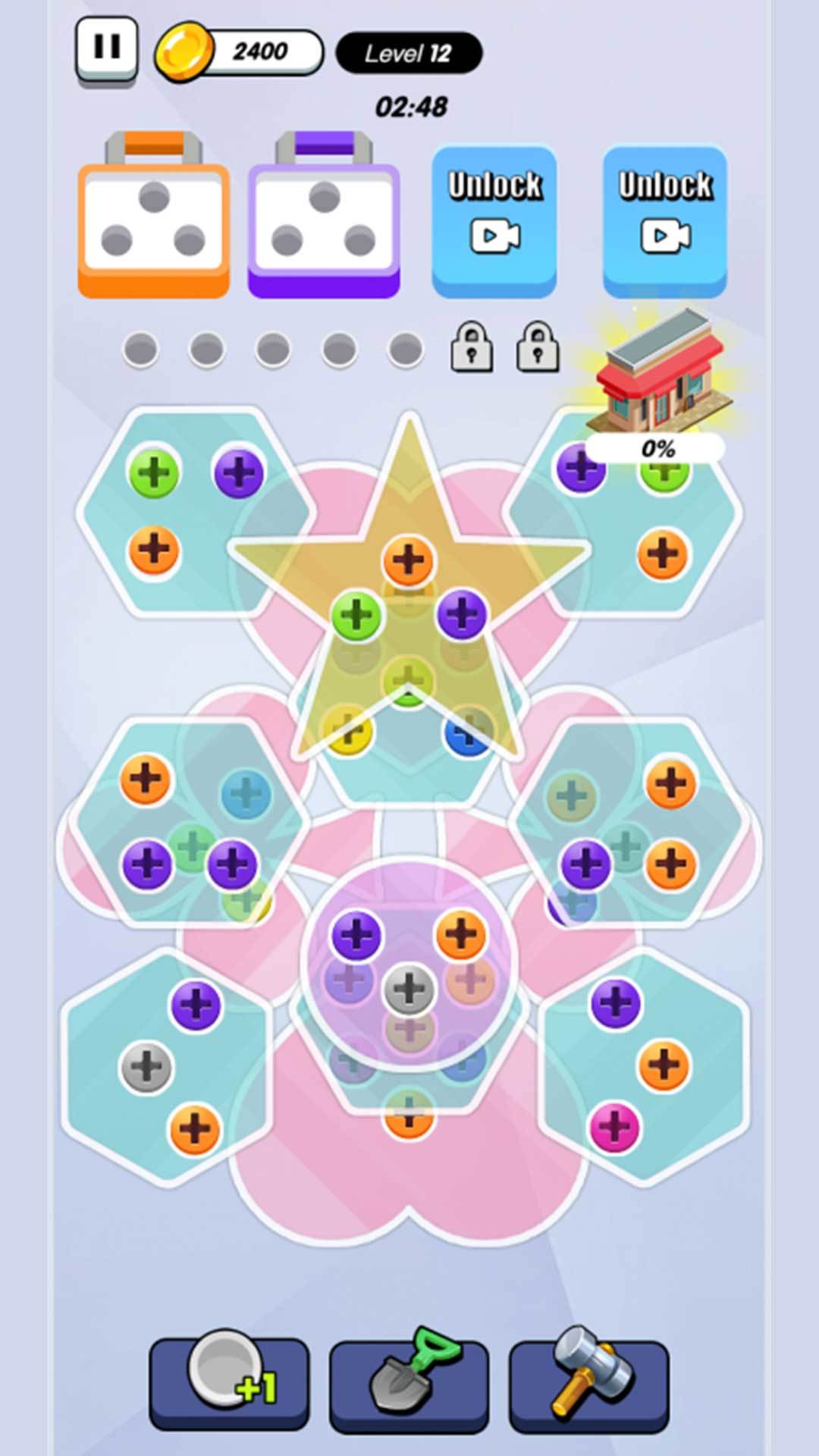The height and width of the screenshot is (1456, 819).
Task: Tap the green screw on top-left hexagon
Action: click(154, 473)
